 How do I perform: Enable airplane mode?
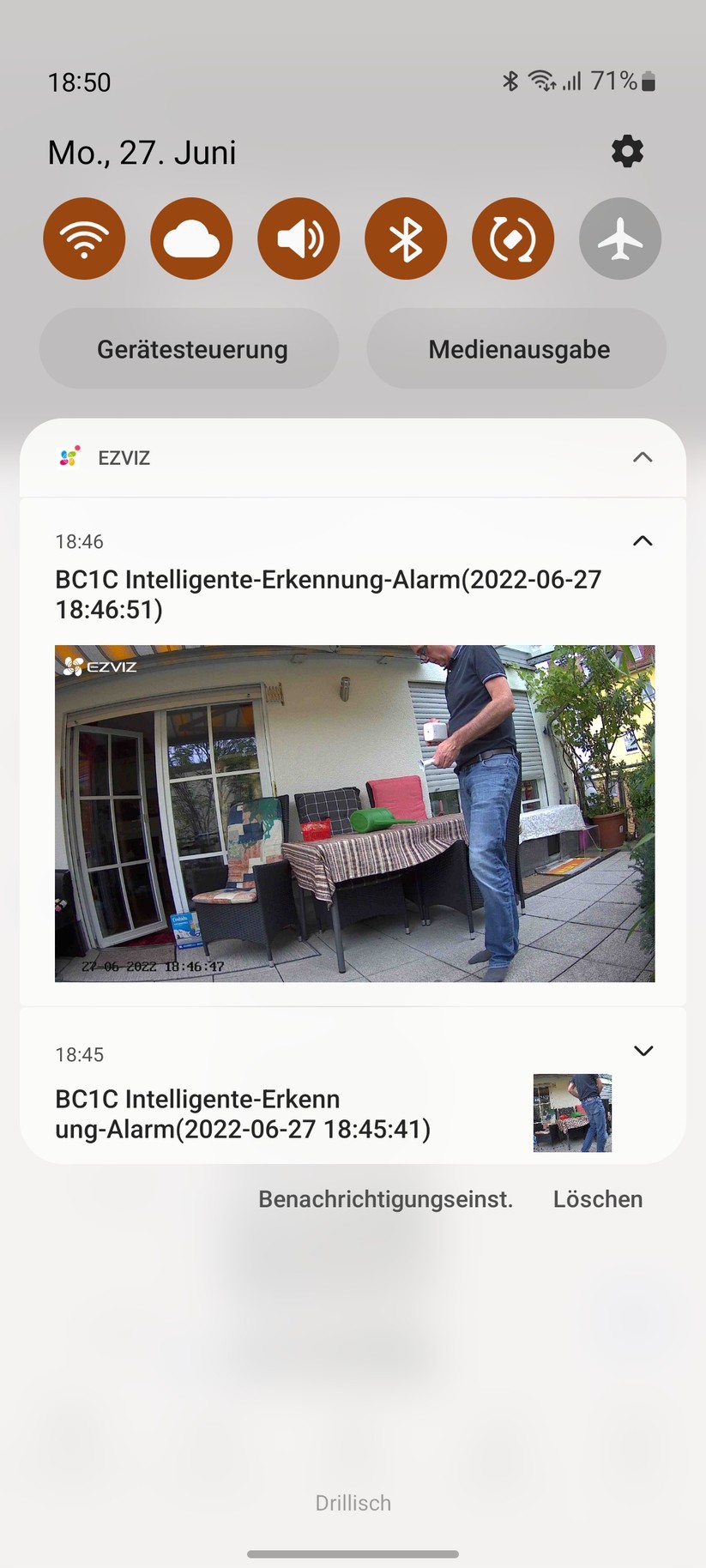(x=620, y=238)
